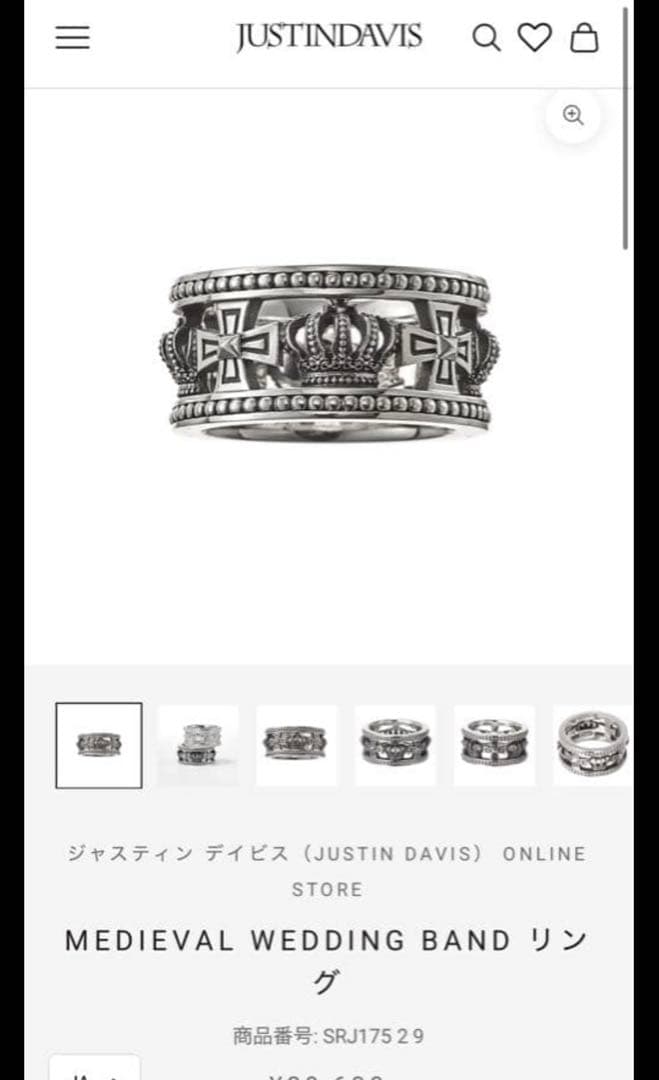
Task: Select the third ring thumbnail
Action: click(x=296, y=745)
